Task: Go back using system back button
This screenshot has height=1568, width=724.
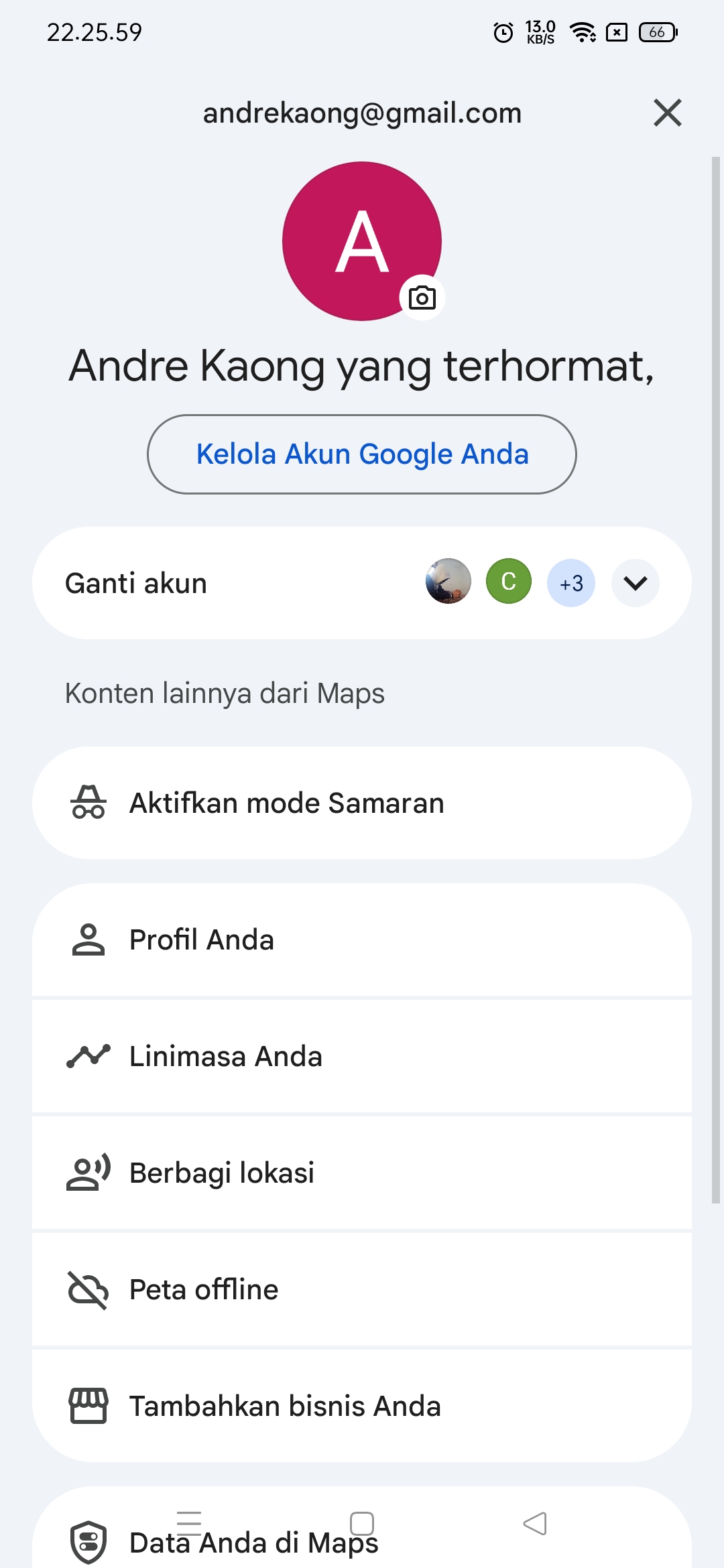Action: click(x=535, y=1523)
